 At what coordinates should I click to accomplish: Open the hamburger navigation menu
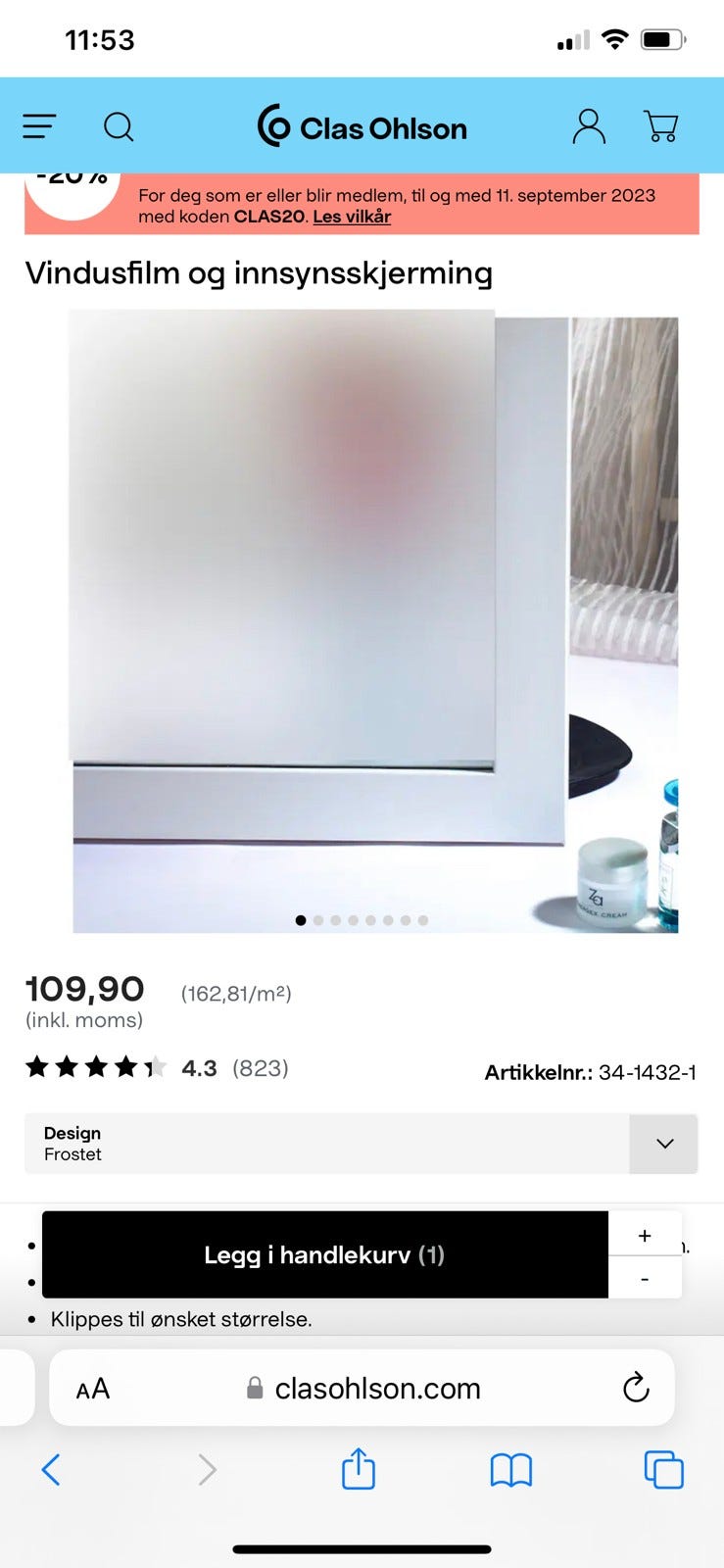point(38,126)
